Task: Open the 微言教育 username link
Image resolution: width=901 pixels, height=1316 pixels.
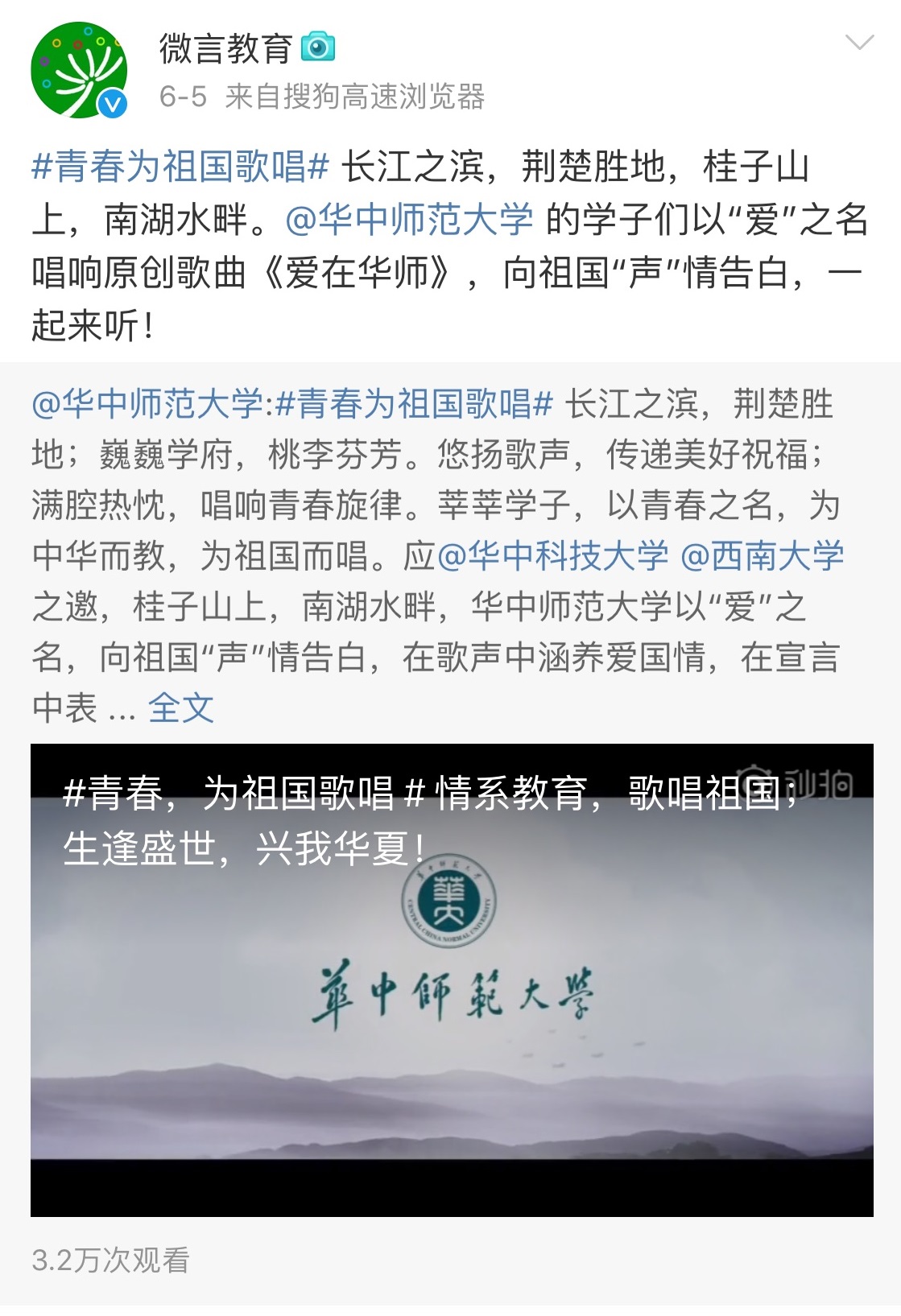Action: click(225, 48)
